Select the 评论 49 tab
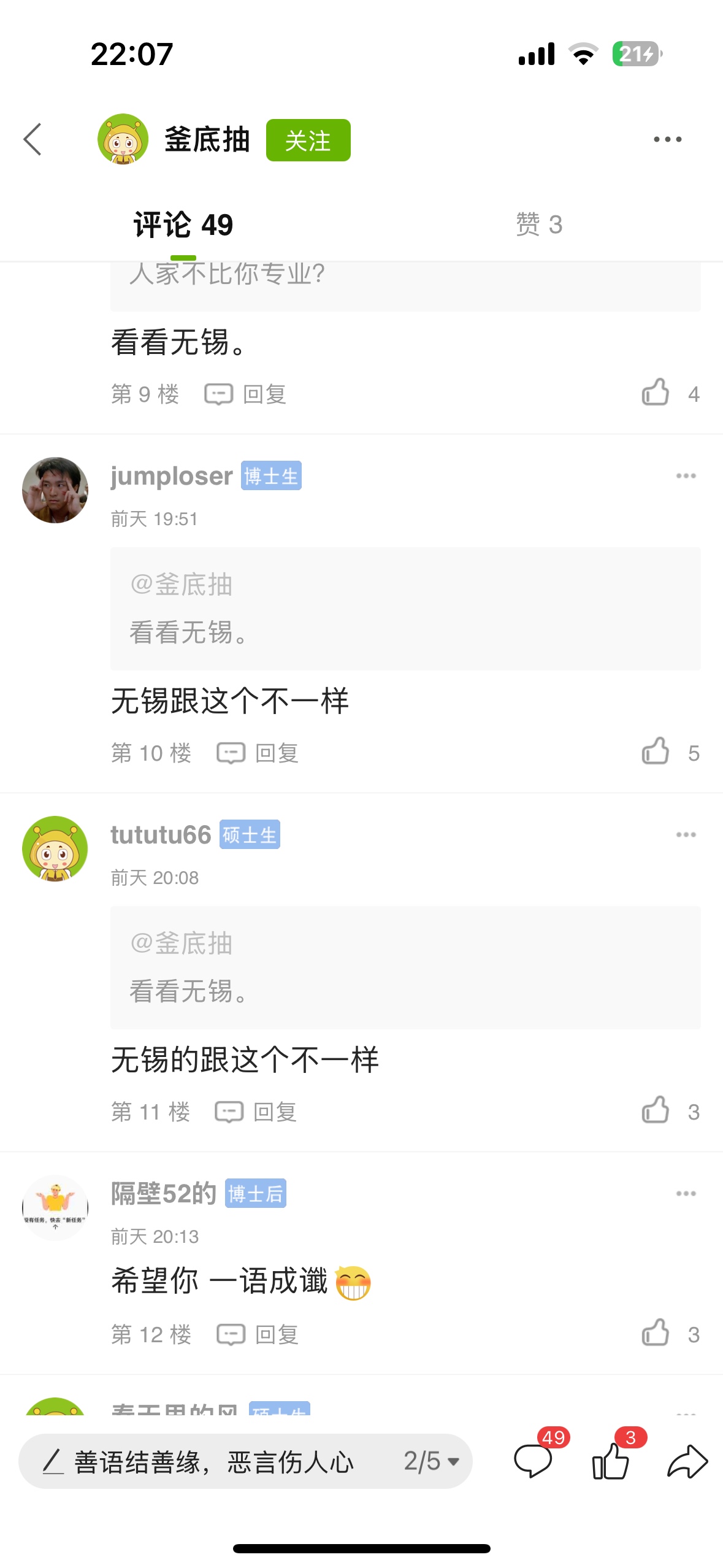 pos(183,225)
